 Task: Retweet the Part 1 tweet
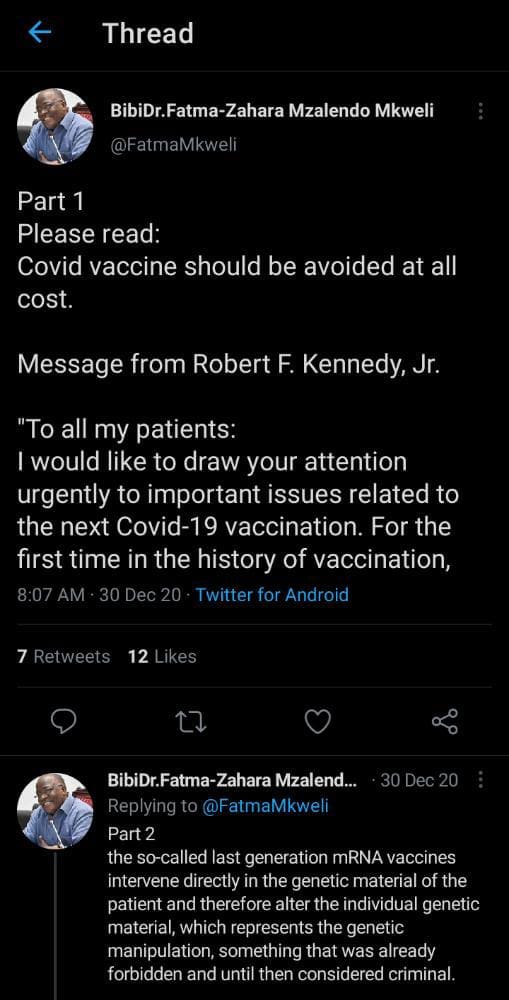coord(191,721)
